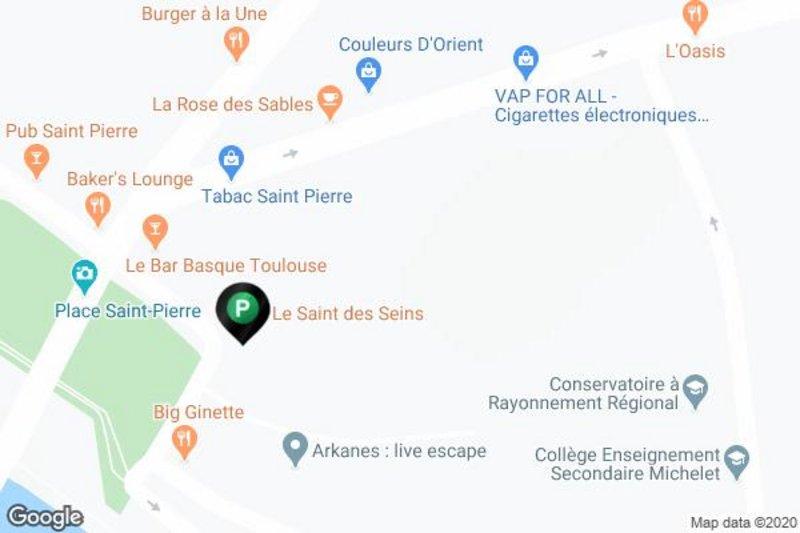800x533 pixels.
Task: Tap the L'Oasis restaurant pin
Action: point(694,17)
